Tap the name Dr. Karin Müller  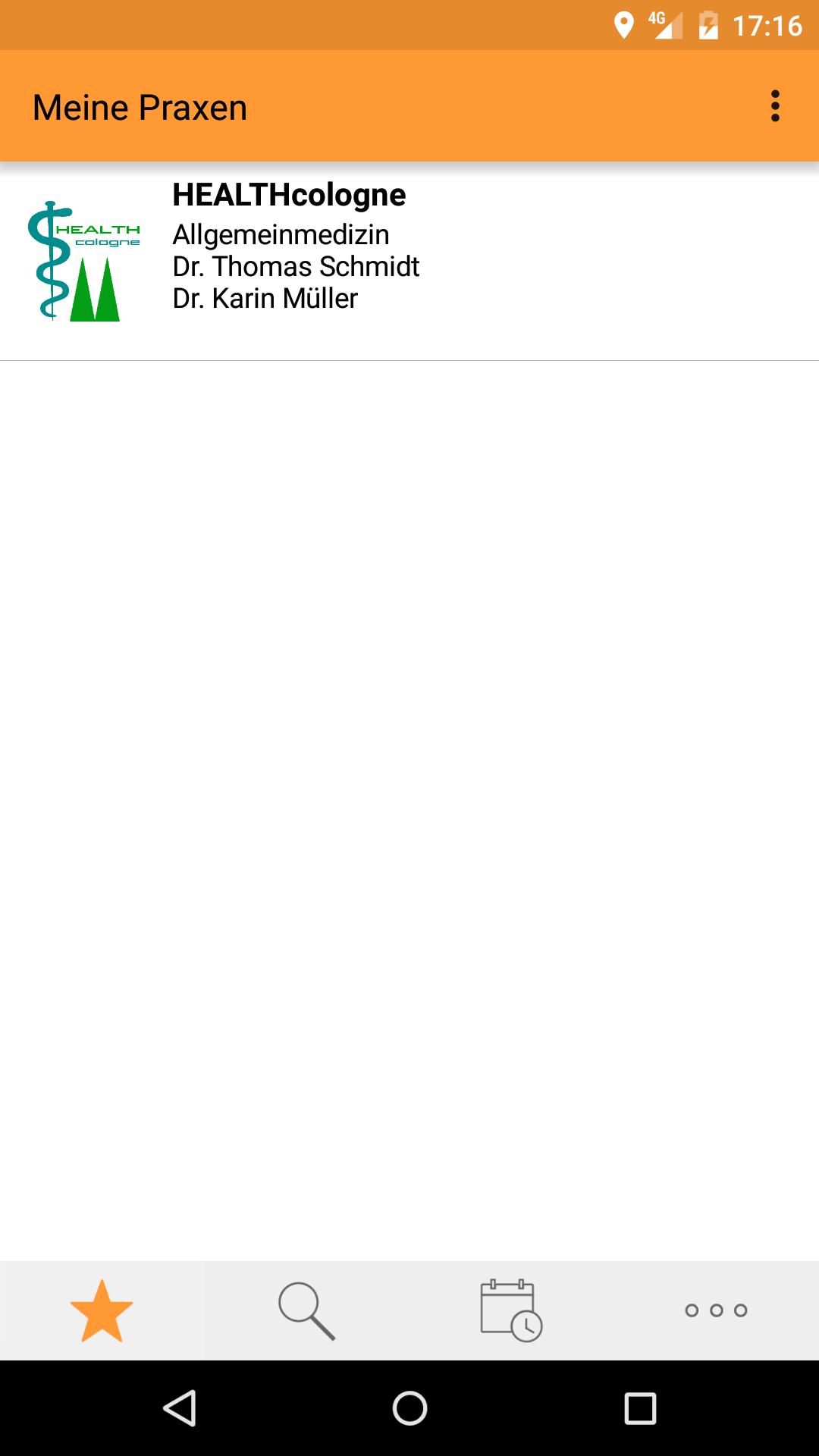click(264, 299)
